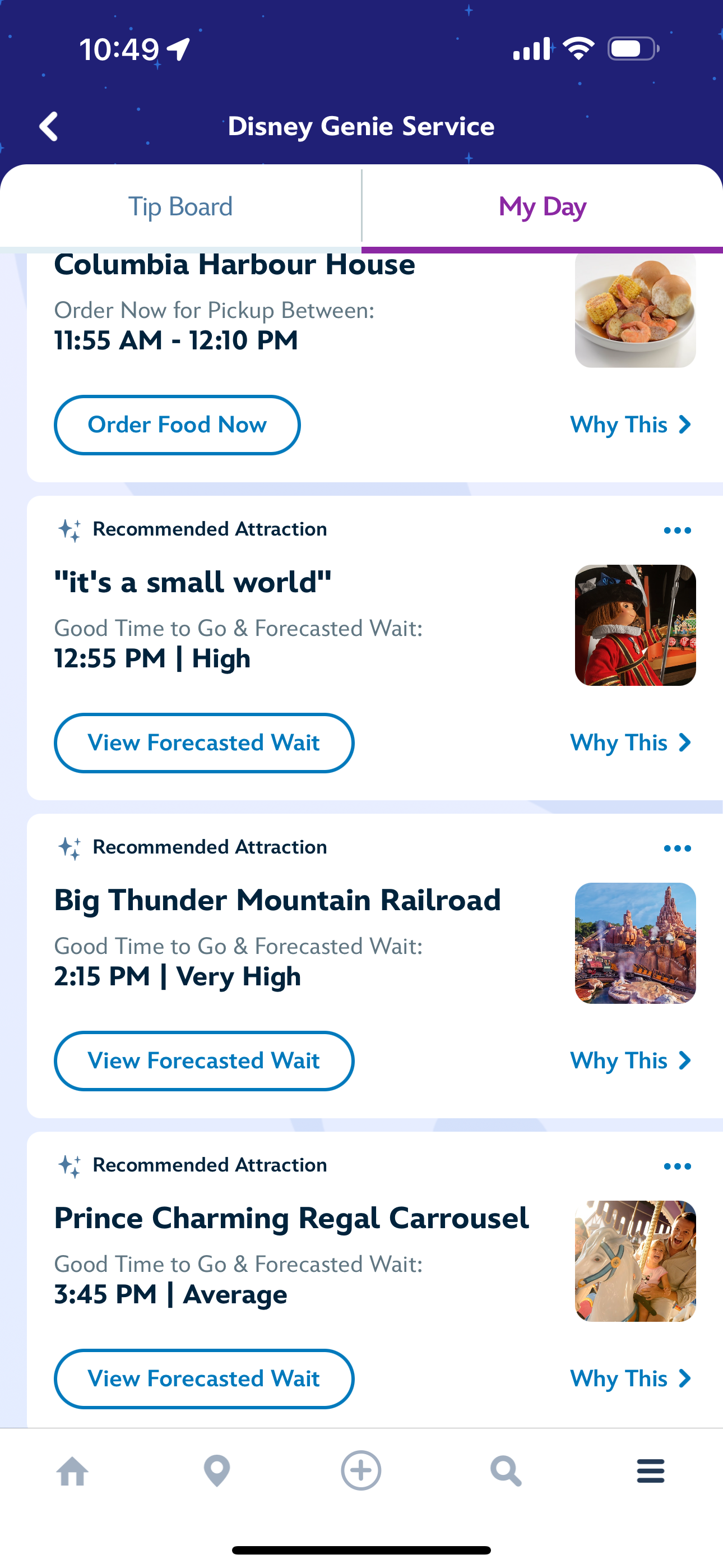
Task: Open more options for Big Thunder Mountain Railroad
Action: [x=676, y=848]
